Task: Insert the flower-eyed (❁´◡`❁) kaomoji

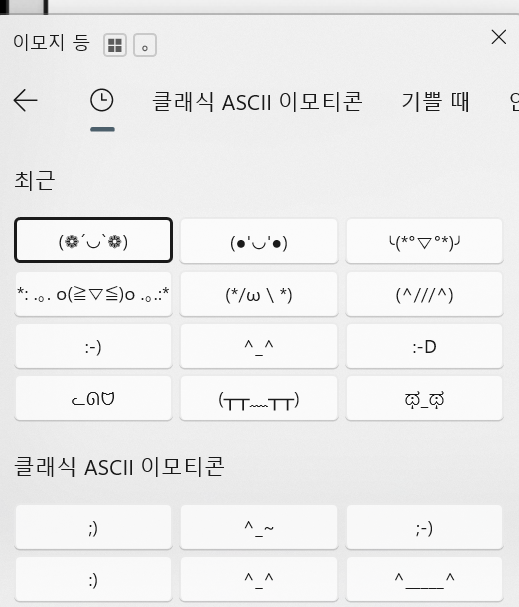Action: click(93, 240)
